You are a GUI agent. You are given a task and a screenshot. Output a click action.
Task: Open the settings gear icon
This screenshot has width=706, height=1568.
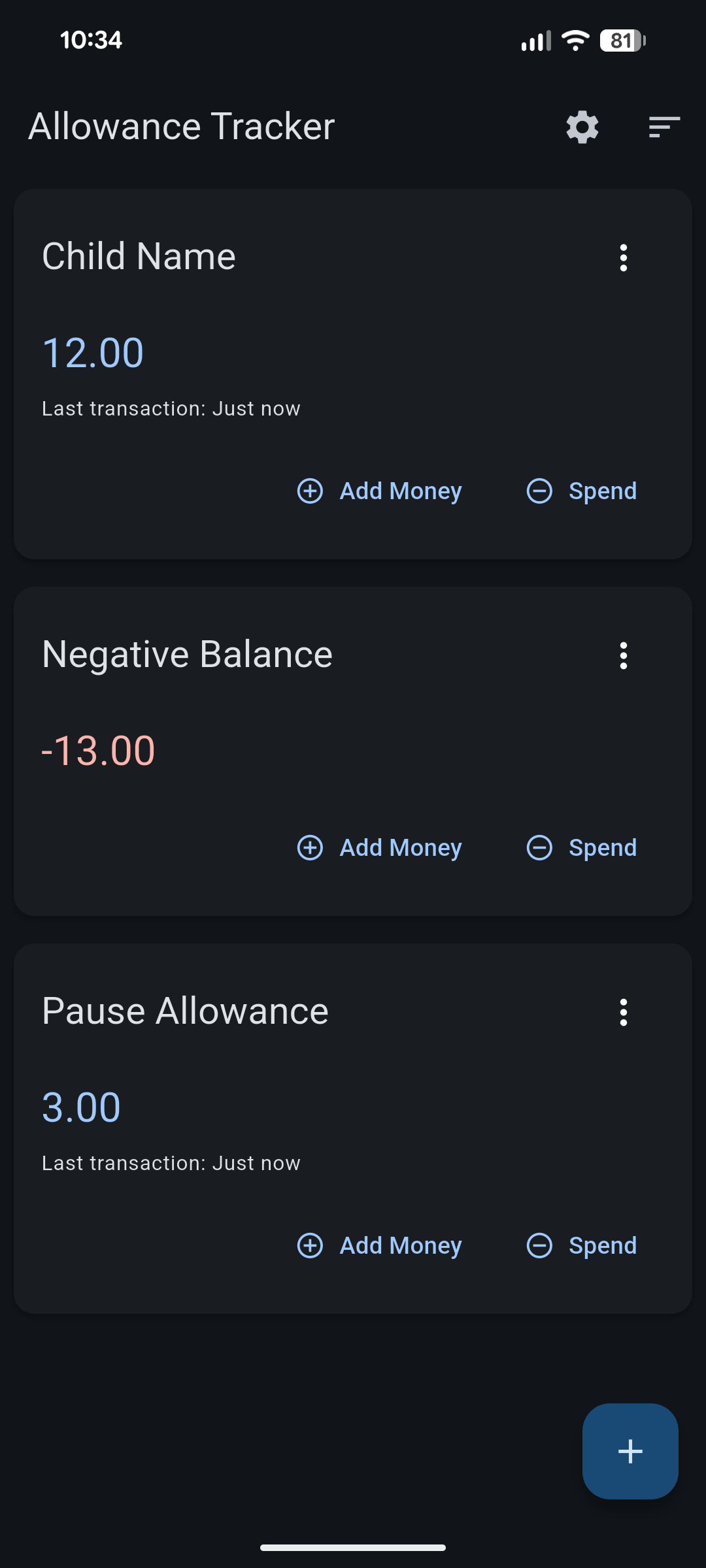tap(581, 127)
